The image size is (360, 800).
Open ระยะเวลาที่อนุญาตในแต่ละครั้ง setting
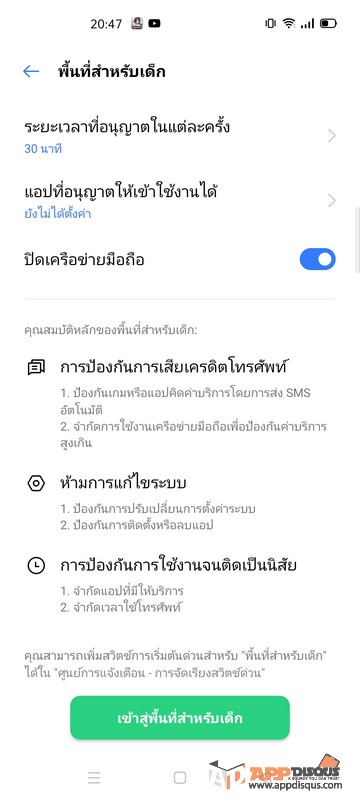tap(180, 136)
